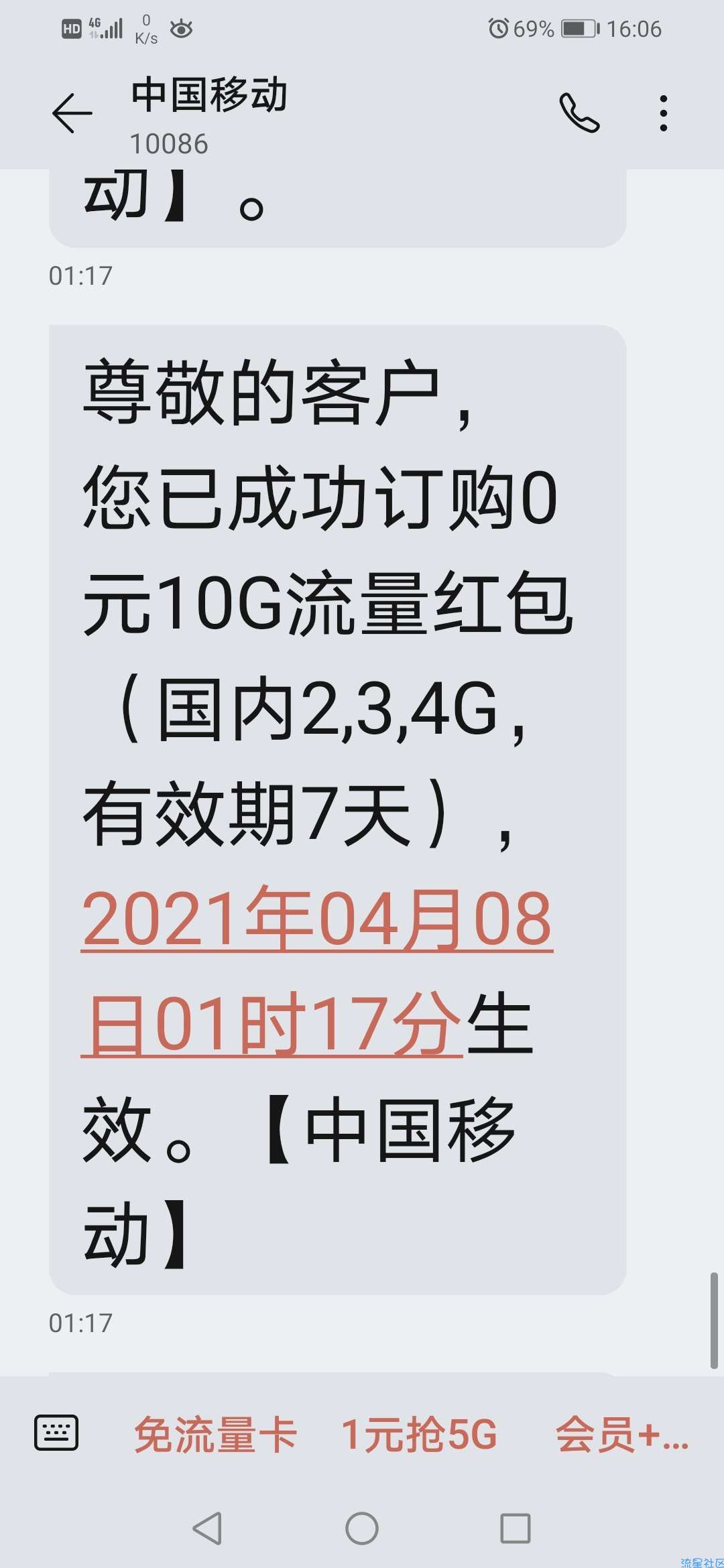Screen dimensions: 724x1568
Task: Open the 会员+ service menu
Action: point(621,1435)
